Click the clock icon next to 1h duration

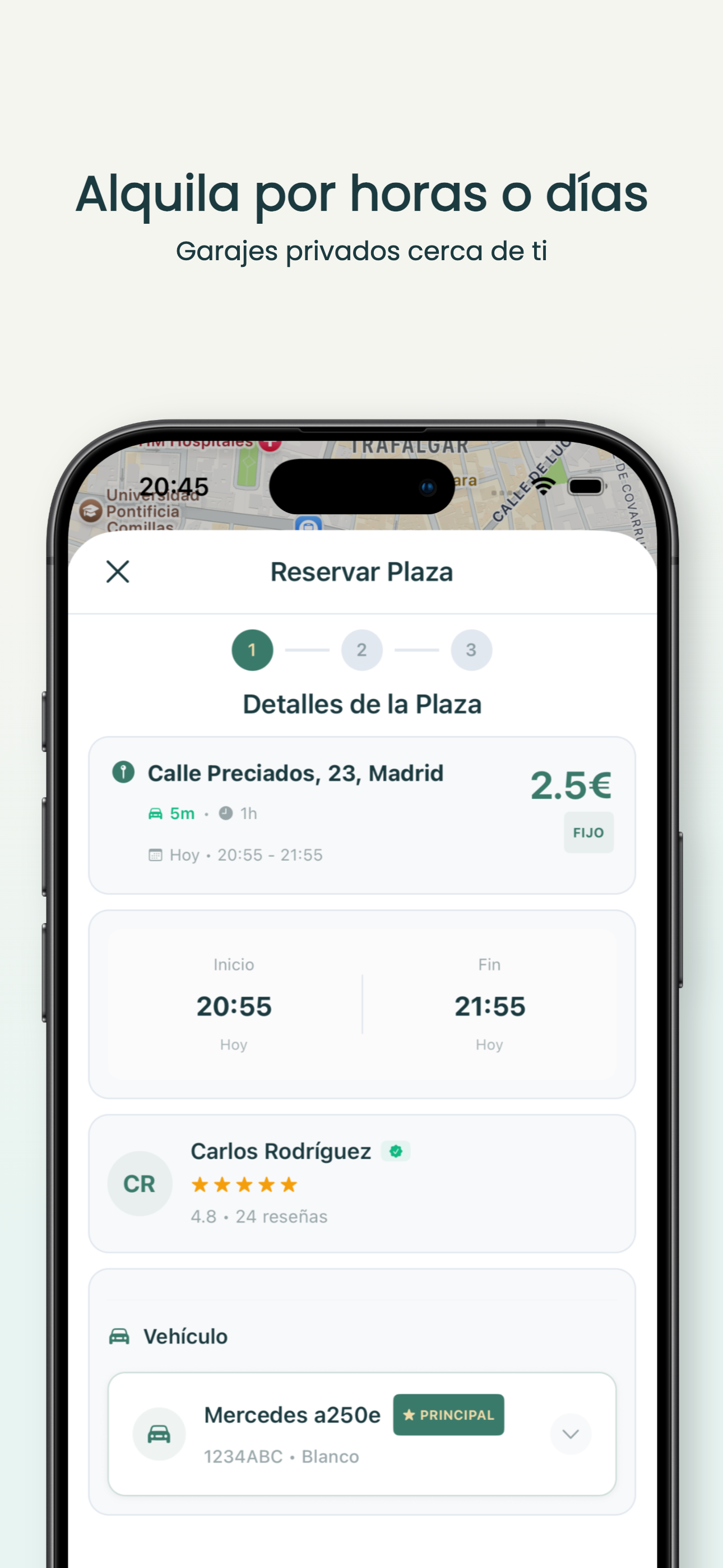pos(225,813)
